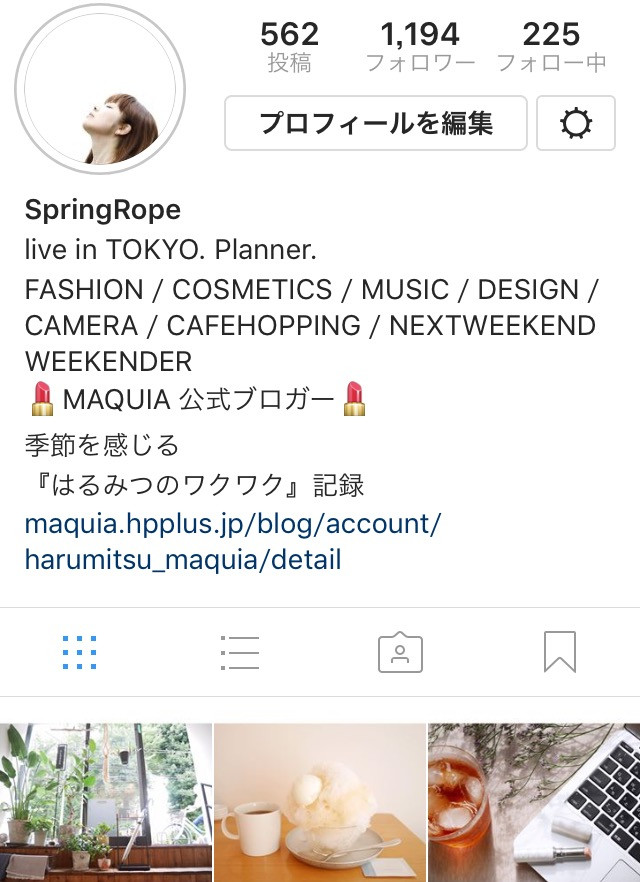This screenshot has height=882, width=640.
Task: Open the 225 フォロー中 list
Action: pyautogui.click(x=551, y=47)
